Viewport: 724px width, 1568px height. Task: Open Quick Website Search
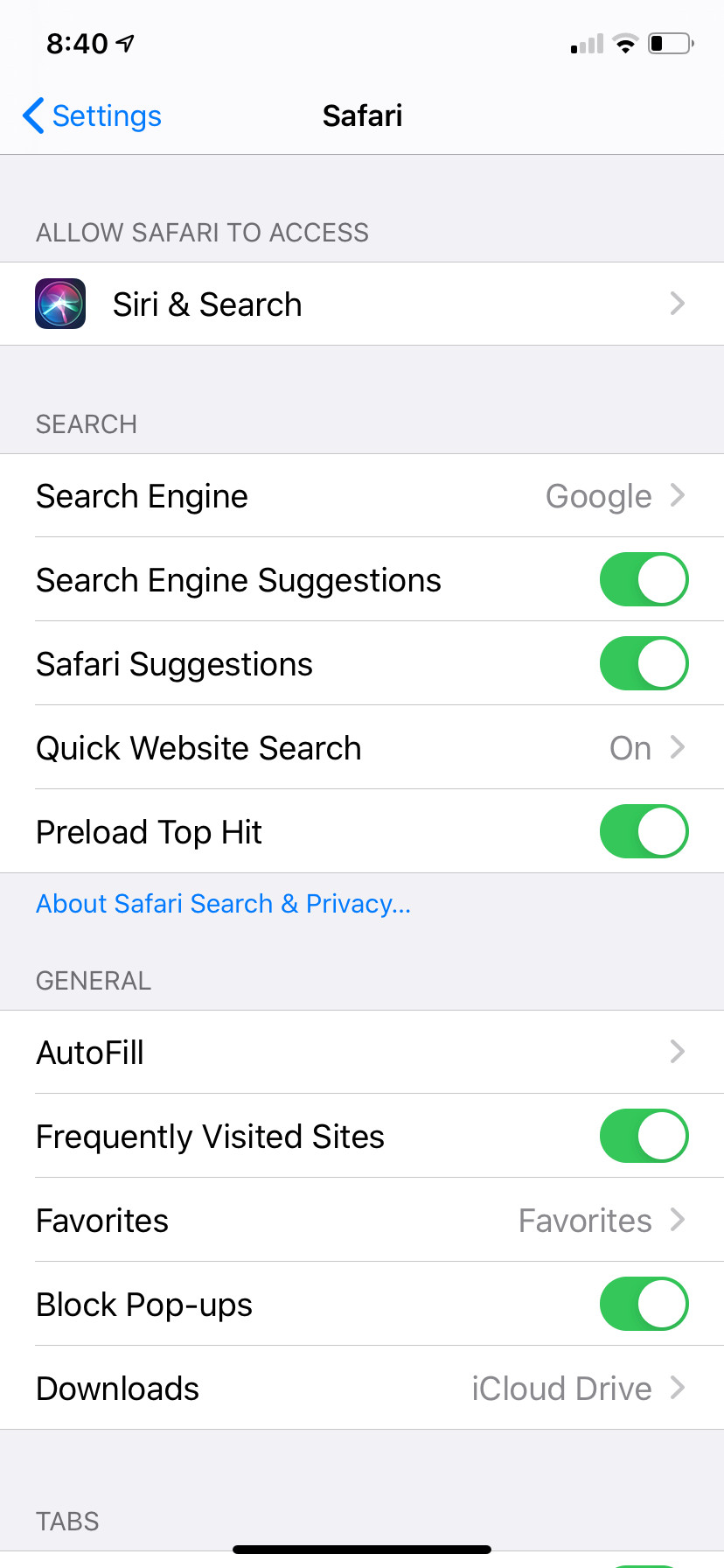pyautogui.click(x=362, y=747)
